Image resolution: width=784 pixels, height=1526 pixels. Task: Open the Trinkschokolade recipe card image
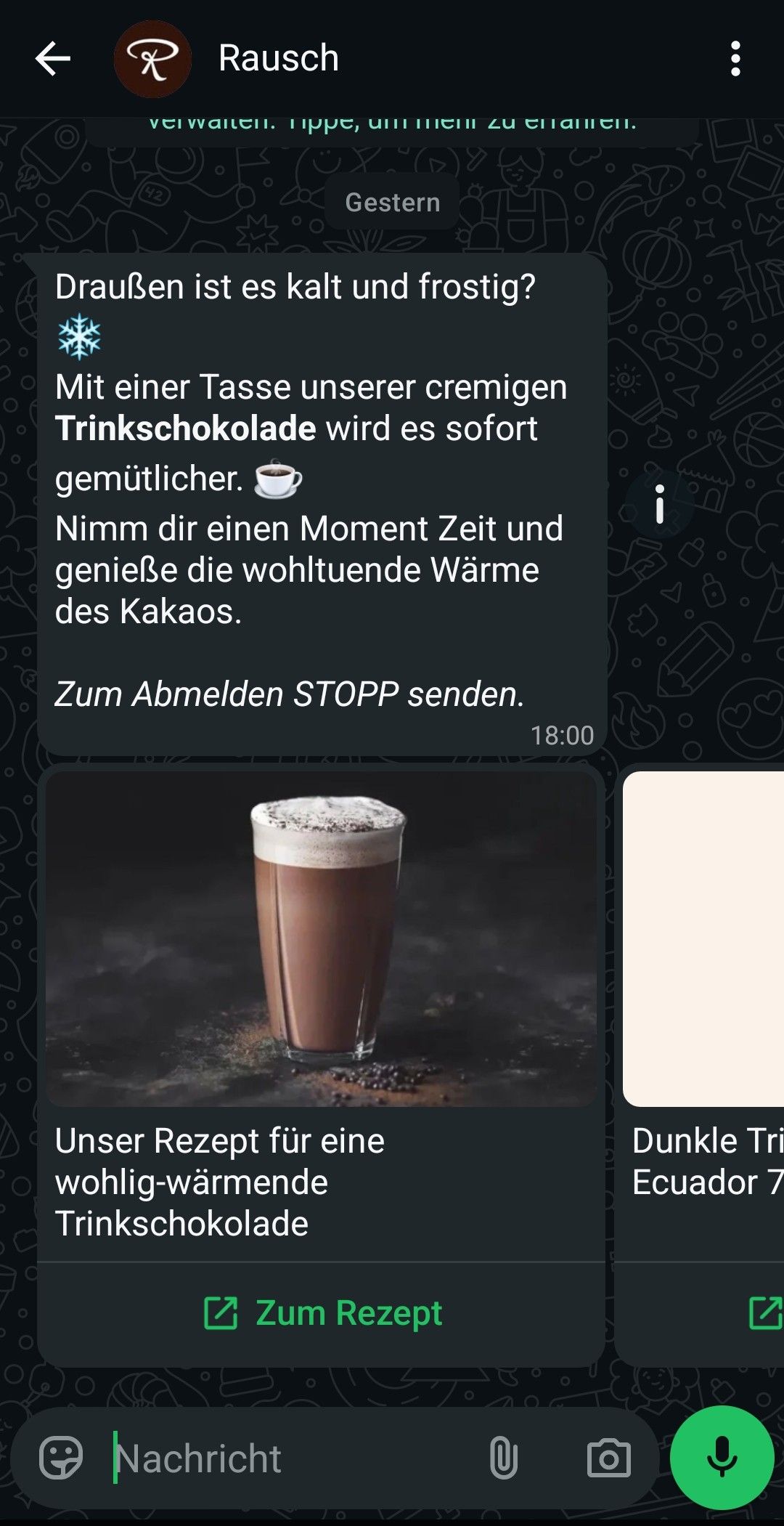(321, 938)
